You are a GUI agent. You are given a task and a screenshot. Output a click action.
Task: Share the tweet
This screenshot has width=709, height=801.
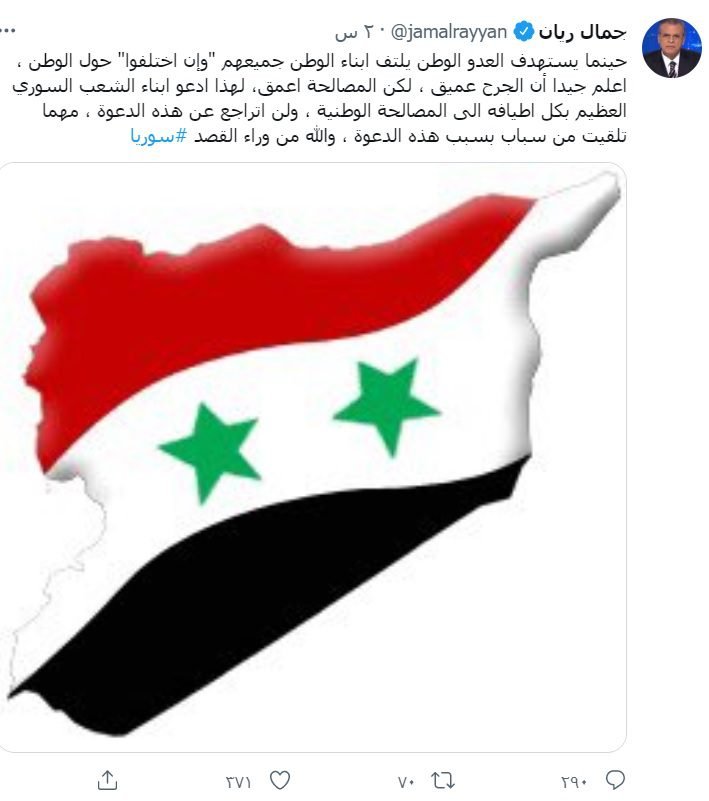pyautogui.click(x=108, y=778)
